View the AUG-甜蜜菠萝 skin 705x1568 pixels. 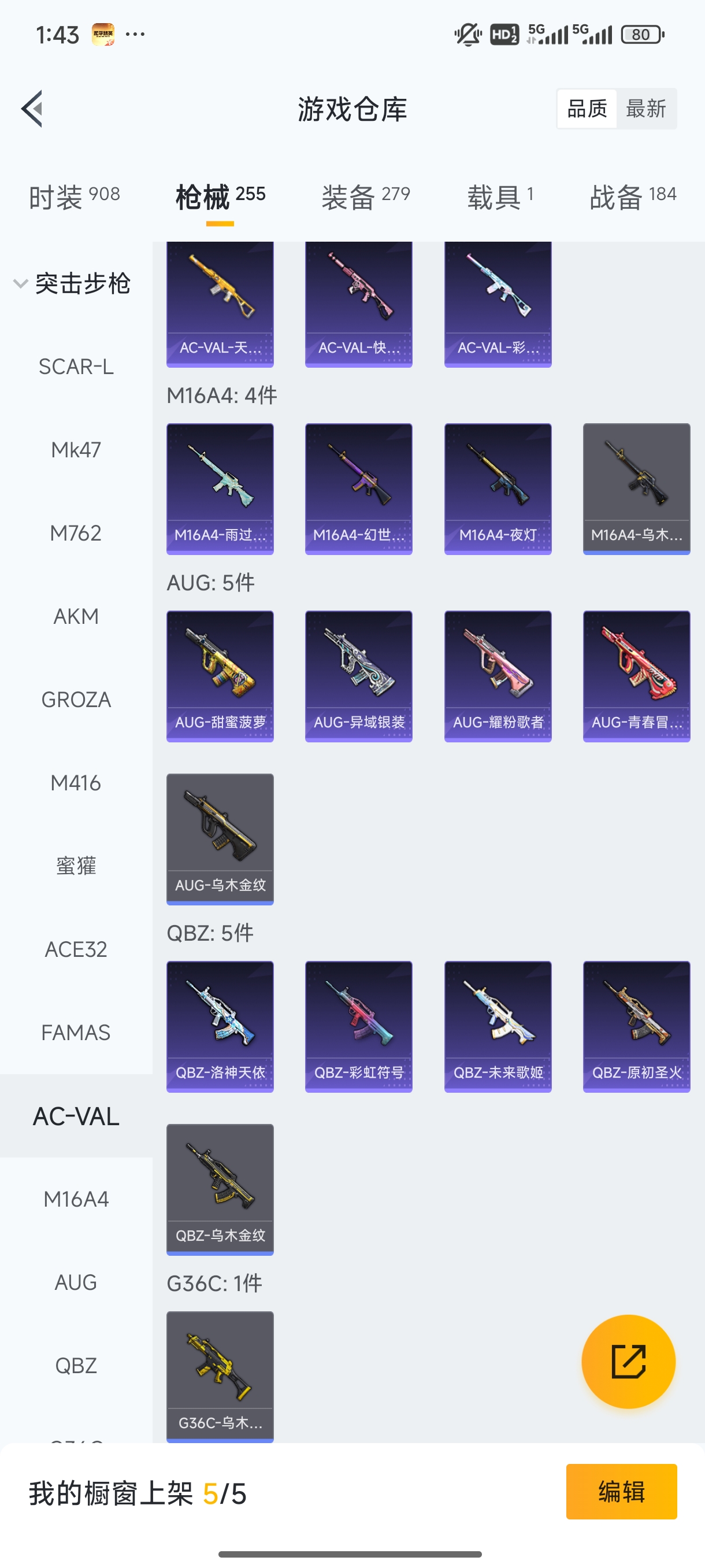coord(220,676)
